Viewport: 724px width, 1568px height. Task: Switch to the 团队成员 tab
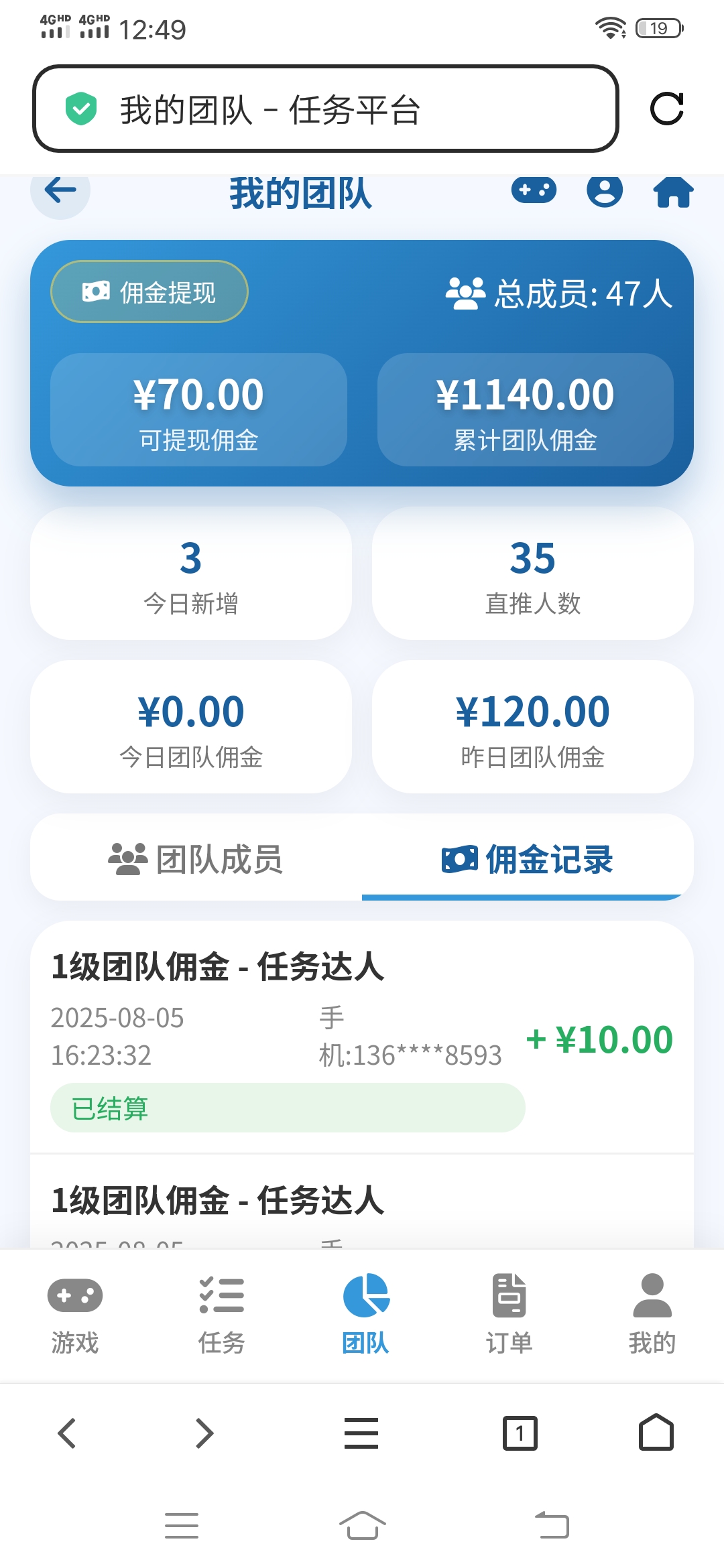tap(197, 860)
